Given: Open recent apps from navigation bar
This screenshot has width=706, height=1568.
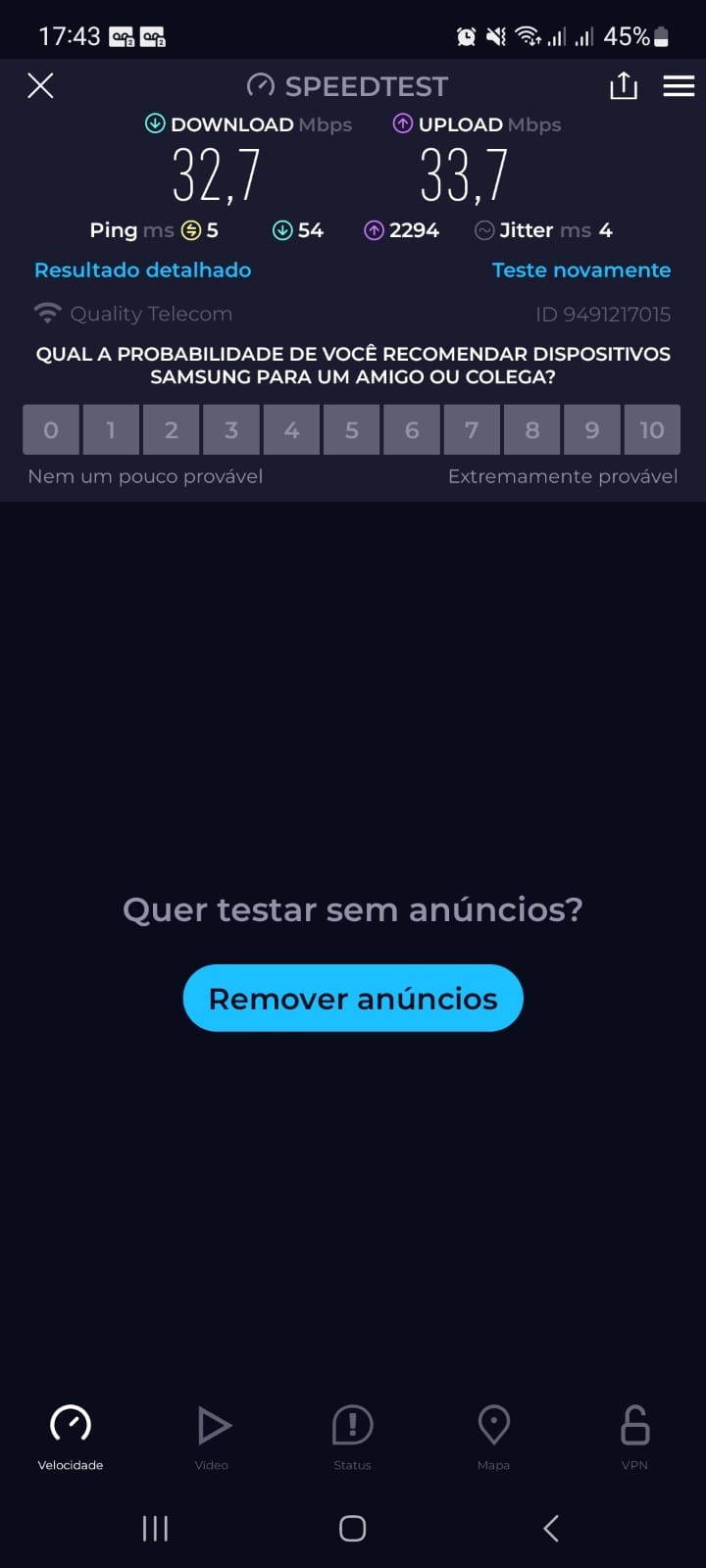Looking at the screenshot, I should point(155,1528).
